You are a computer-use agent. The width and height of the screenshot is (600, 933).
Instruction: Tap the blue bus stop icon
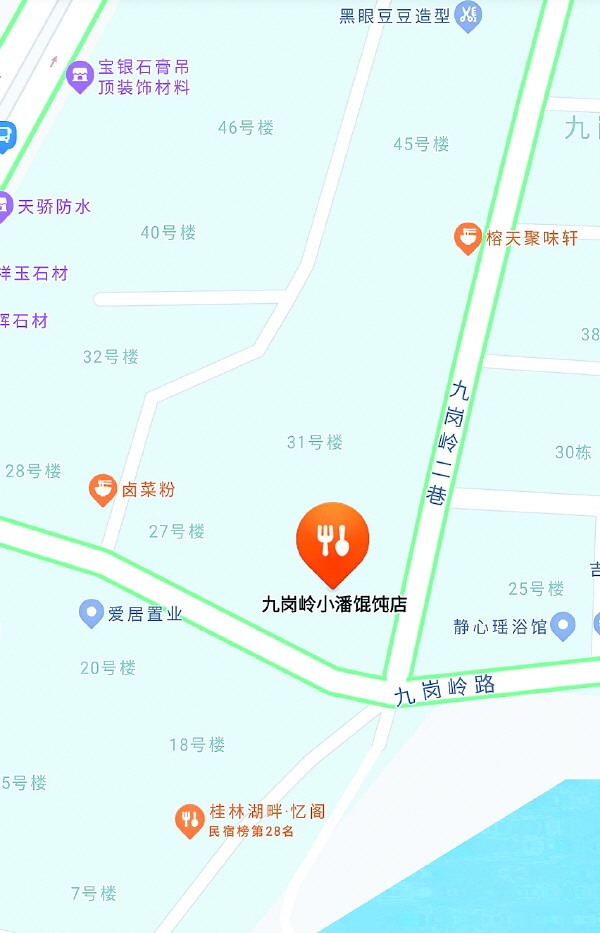5,133
